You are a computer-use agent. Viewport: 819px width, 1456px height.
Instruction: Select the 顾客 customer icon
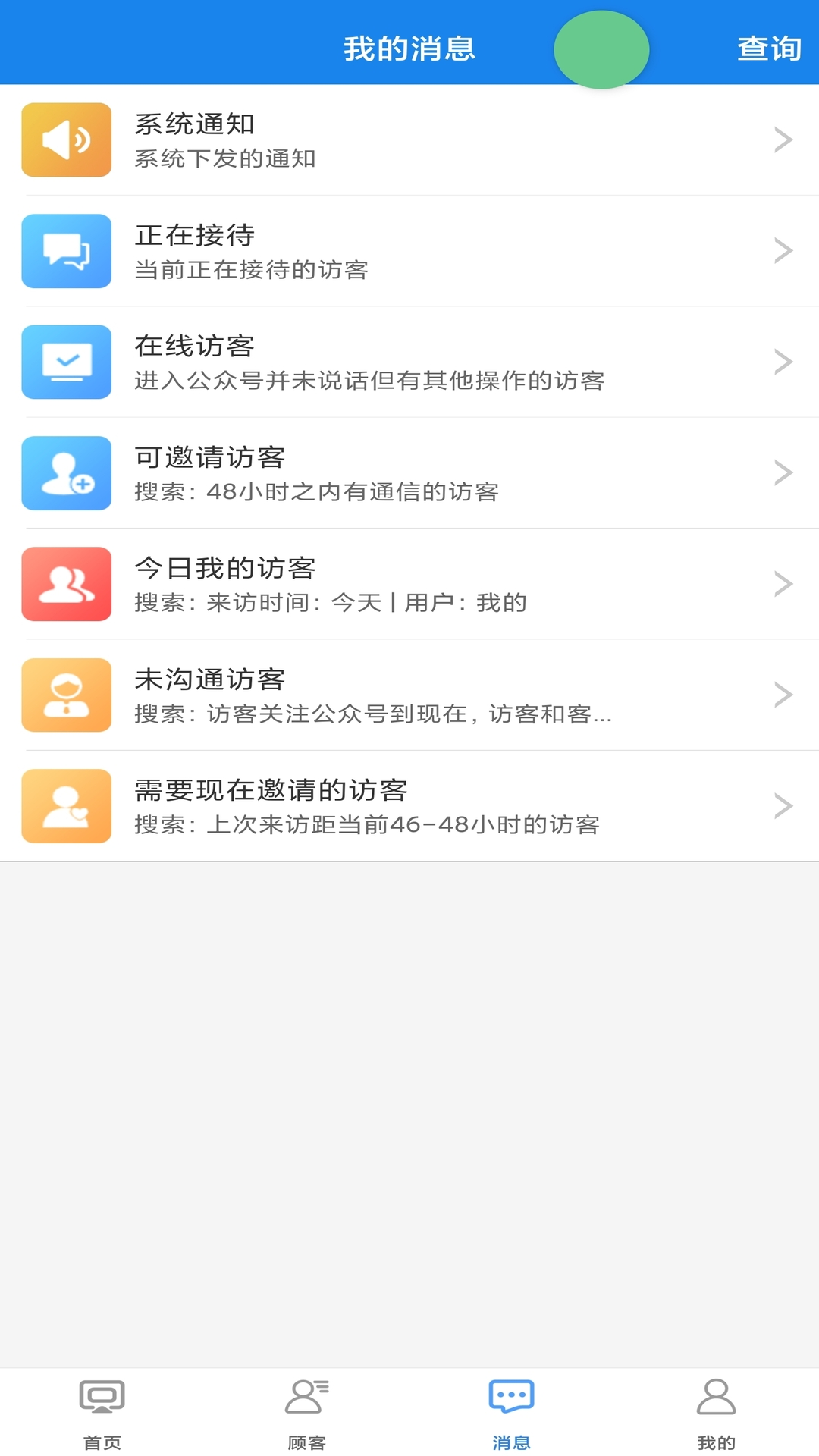pos(307,1404)
